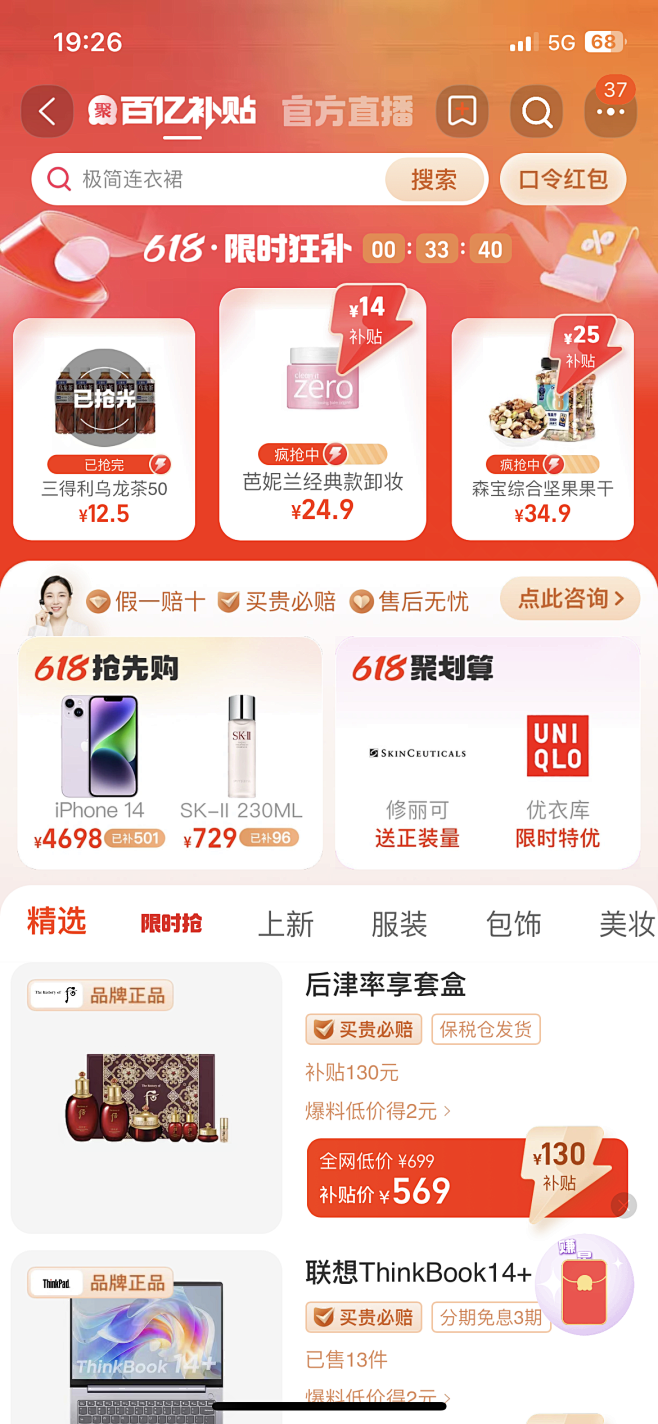Tap 点此咨询 customer service button
Screen dimensions: 658x1424
pos(570,599)
